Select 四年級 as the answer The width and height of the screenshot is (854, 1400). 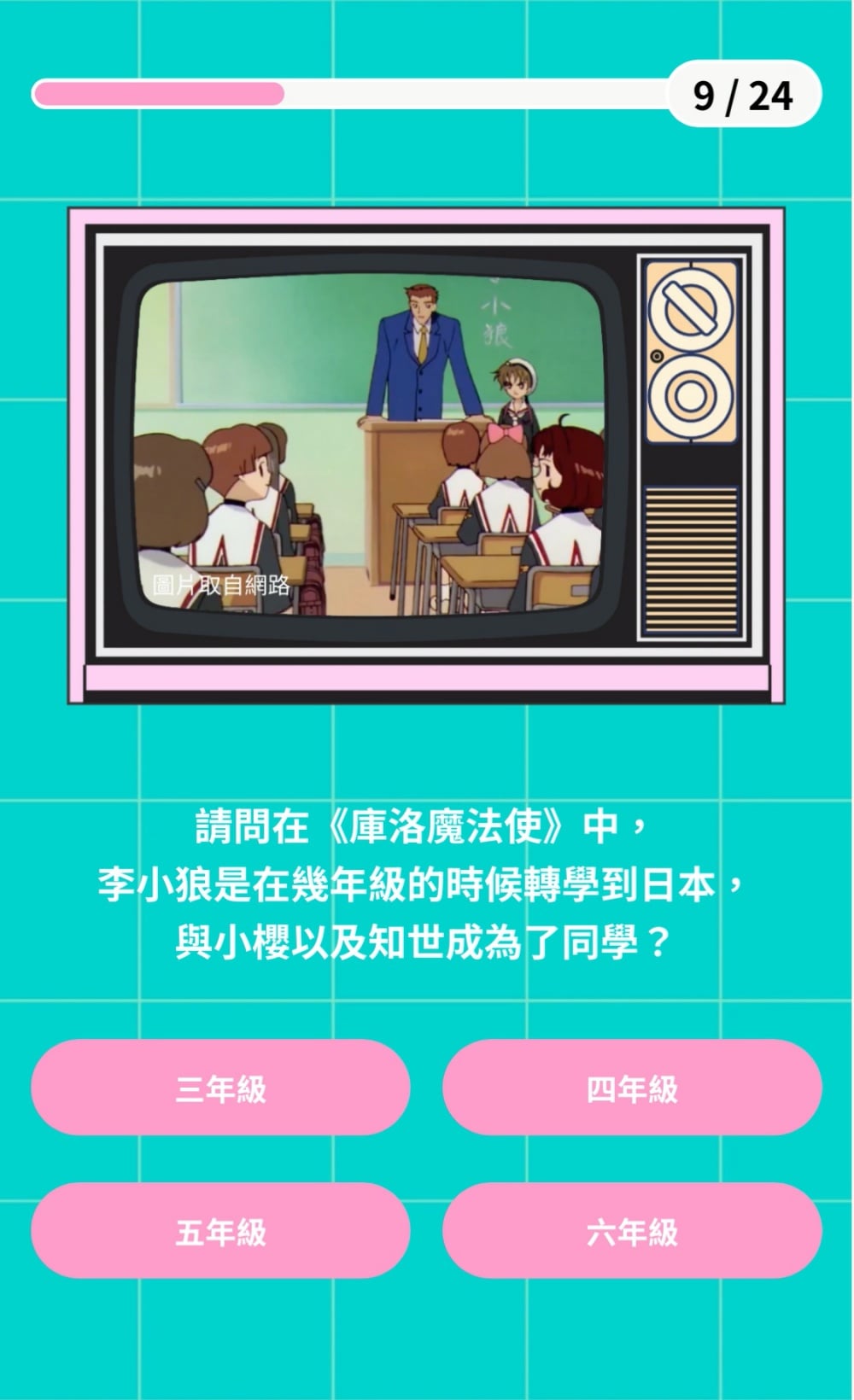[632, 1088]
